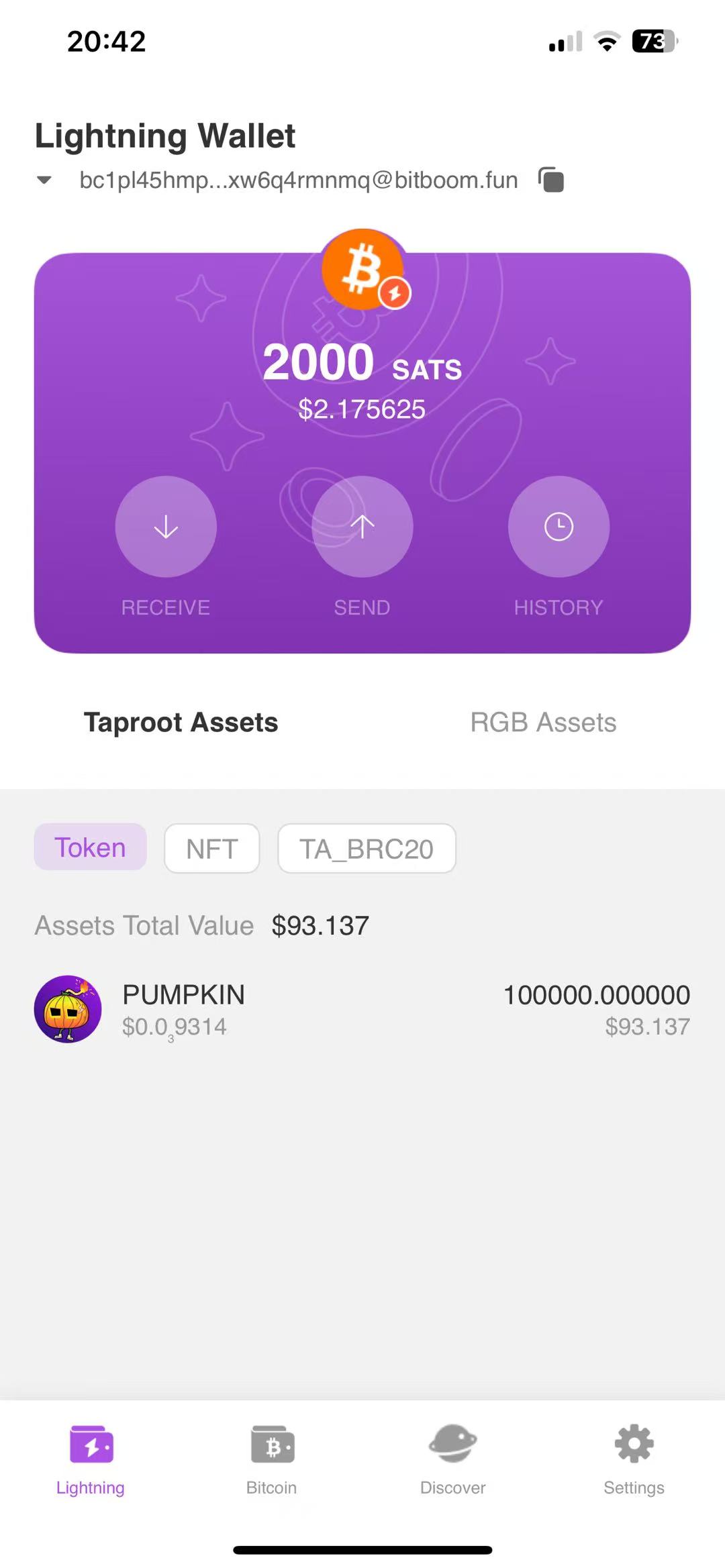
Task: Switch to RGB Assets tab
Action: tap(543, 723)
